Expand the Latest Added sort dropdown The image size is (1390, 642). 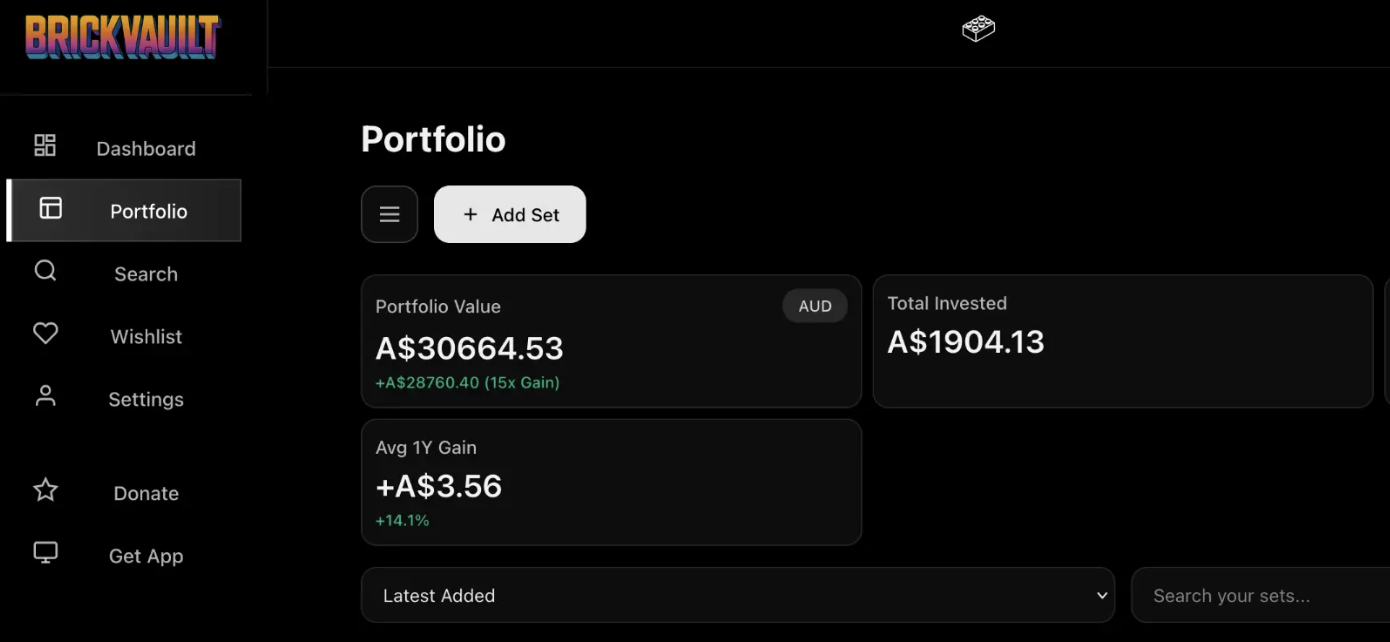738,595
